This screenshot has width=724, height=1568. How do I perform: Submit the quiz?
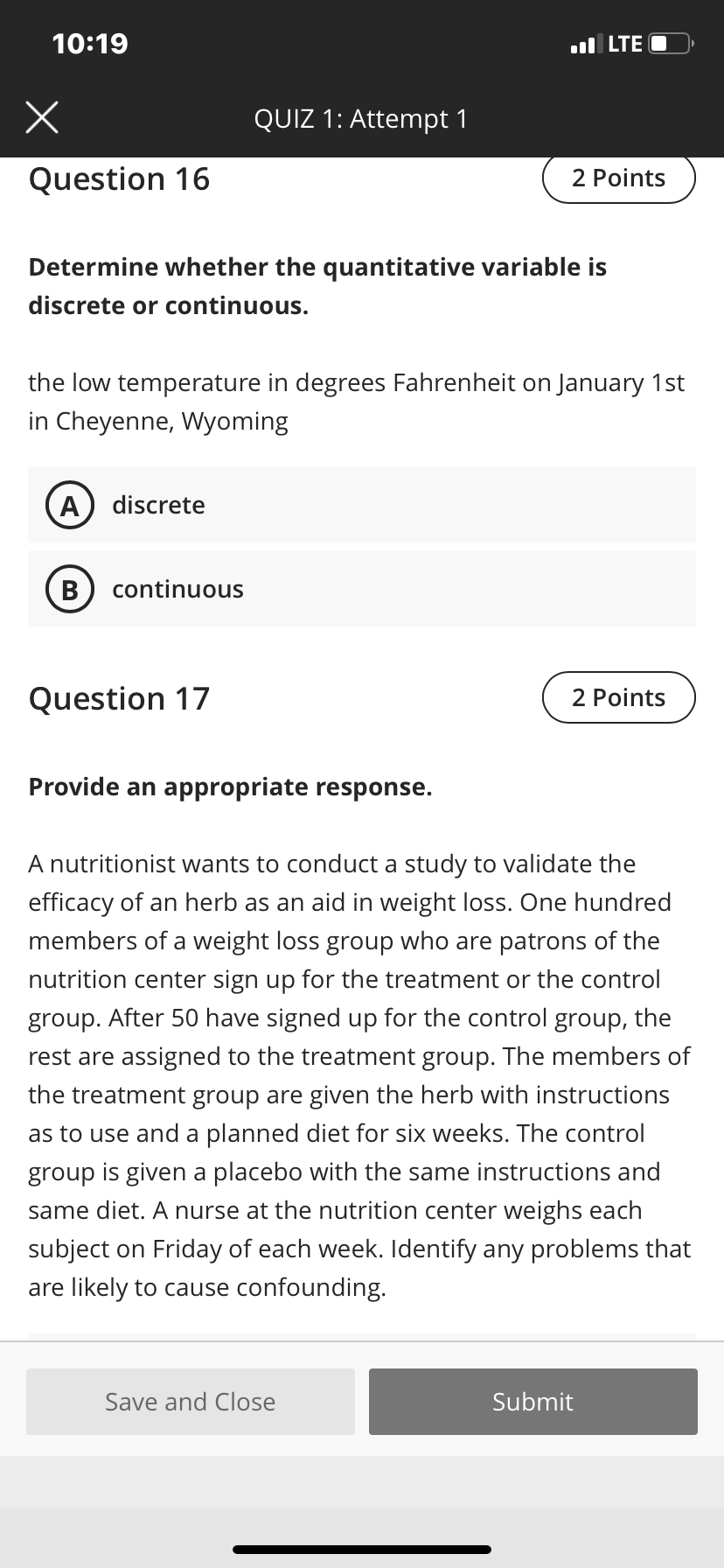[533, 1402]
